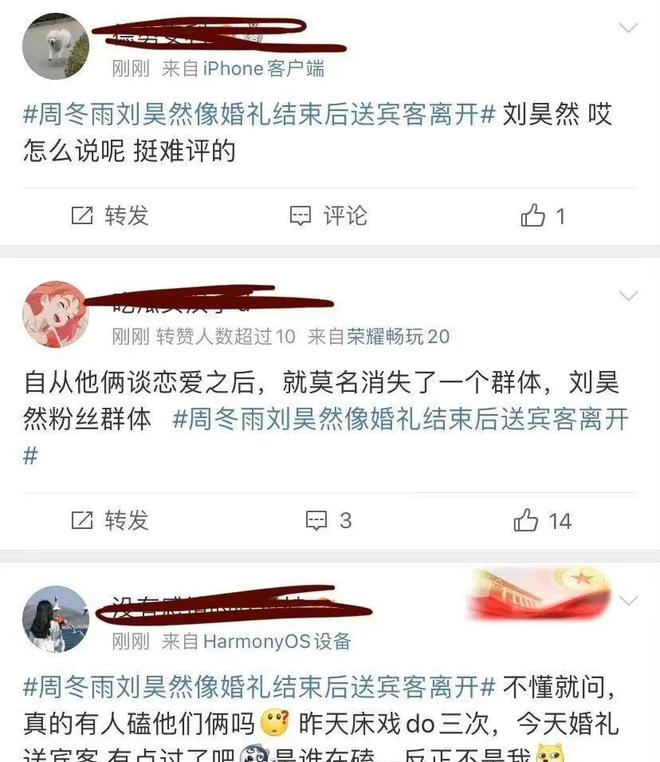The width and height of the screenshot is (660, 762).
Task: Comment on the 挺难评的 post
Action: coord(328,216)
